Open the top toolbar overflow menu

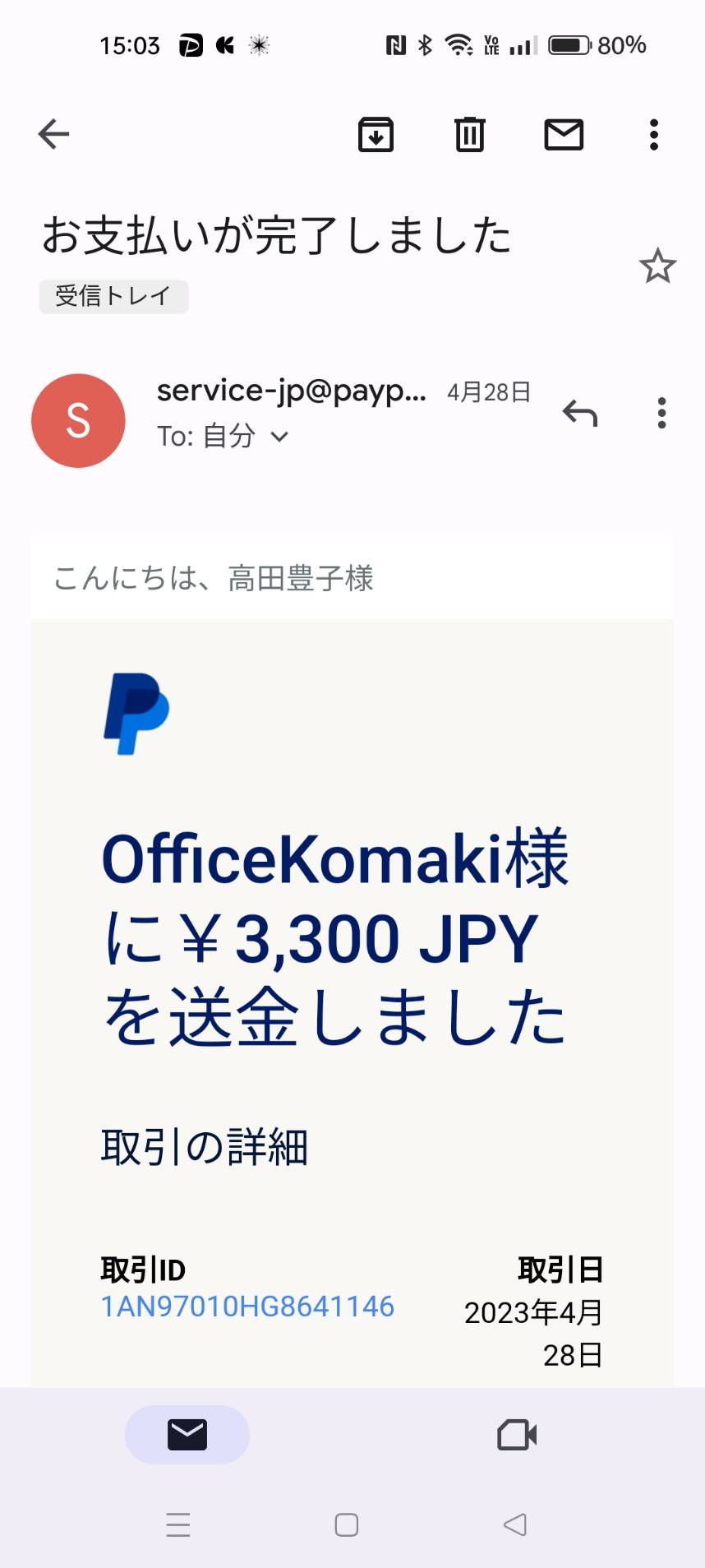[654, 134]
